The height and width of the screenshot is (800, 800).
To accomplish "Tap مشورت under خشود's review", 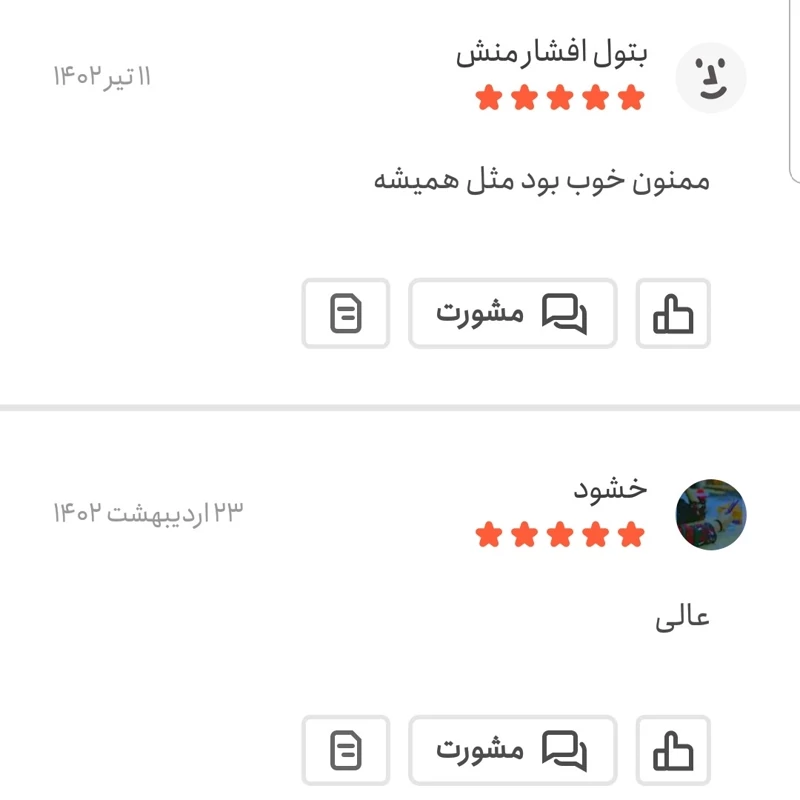I will pyautogui.click(x=512, y=750).
